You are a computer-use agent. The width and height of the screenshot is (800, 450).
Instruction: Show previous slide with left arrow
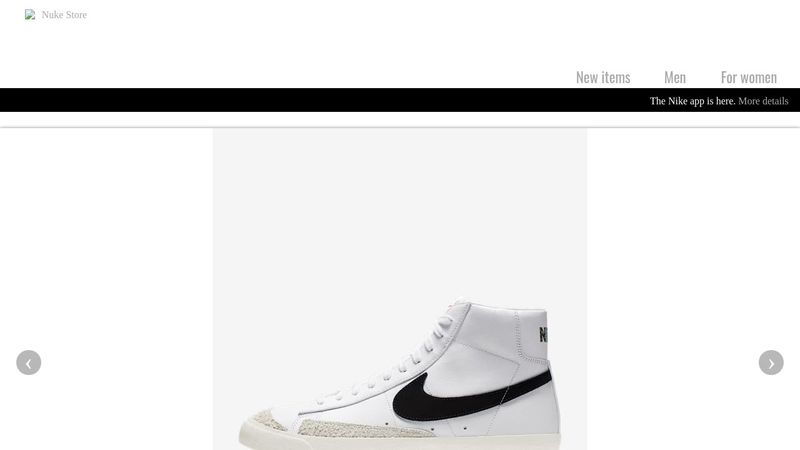pos(28,362)
